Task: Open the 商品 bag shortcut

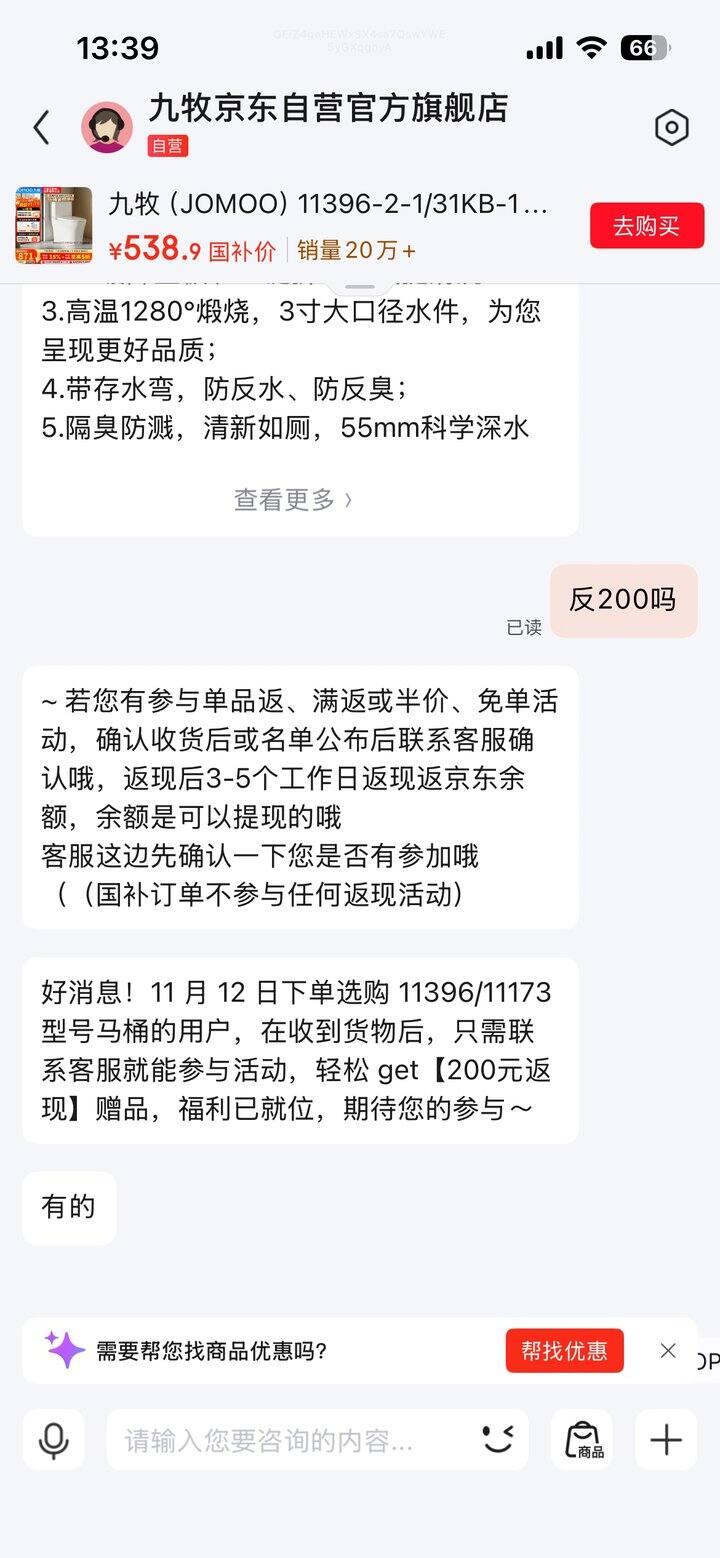Action: click(x=582, y=1440)
